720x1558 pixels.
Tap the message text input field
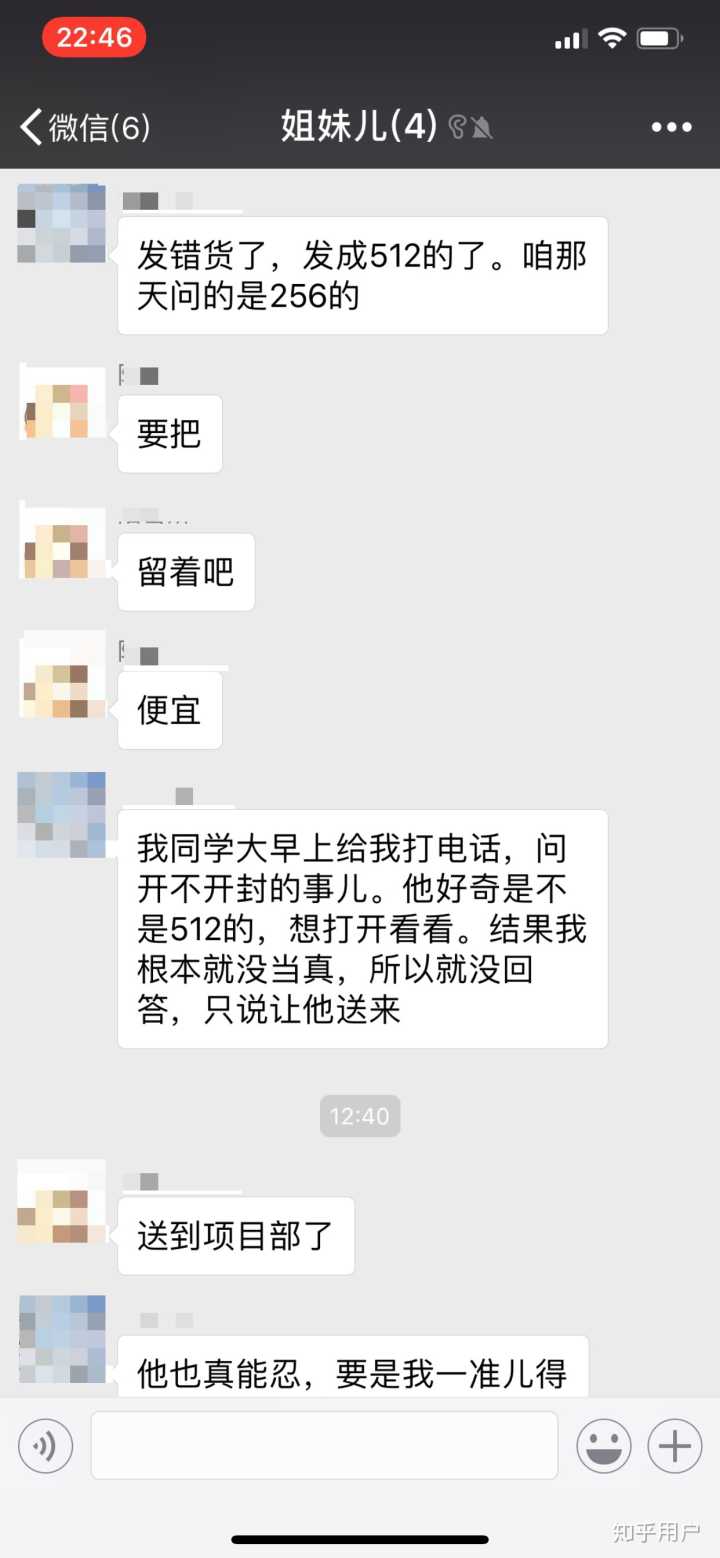point(324,1446)
